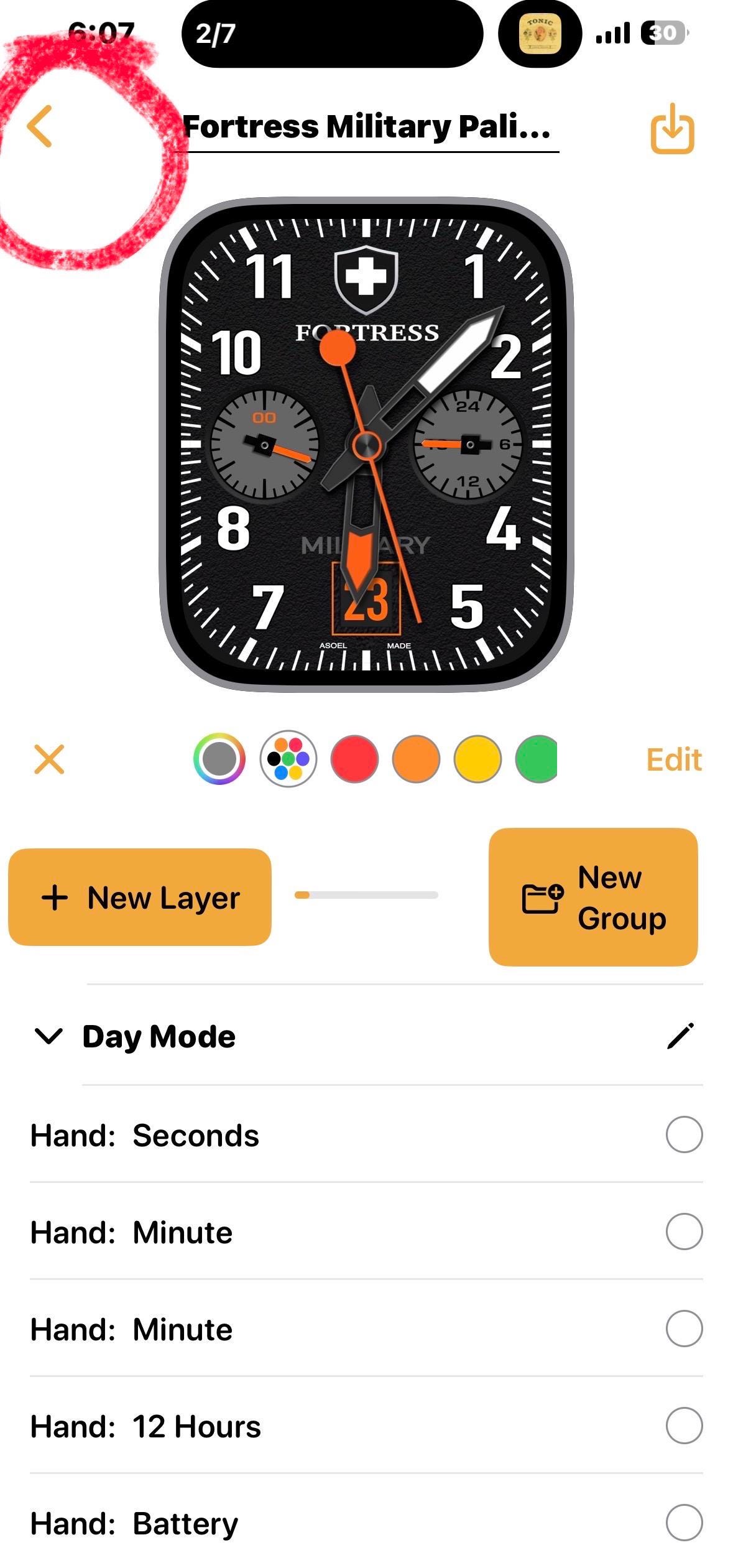Go back with the orange arrow
Image resolution: width=733 pixels, height=1568 pixels.
pyautogui.click(x=40, y=126)
